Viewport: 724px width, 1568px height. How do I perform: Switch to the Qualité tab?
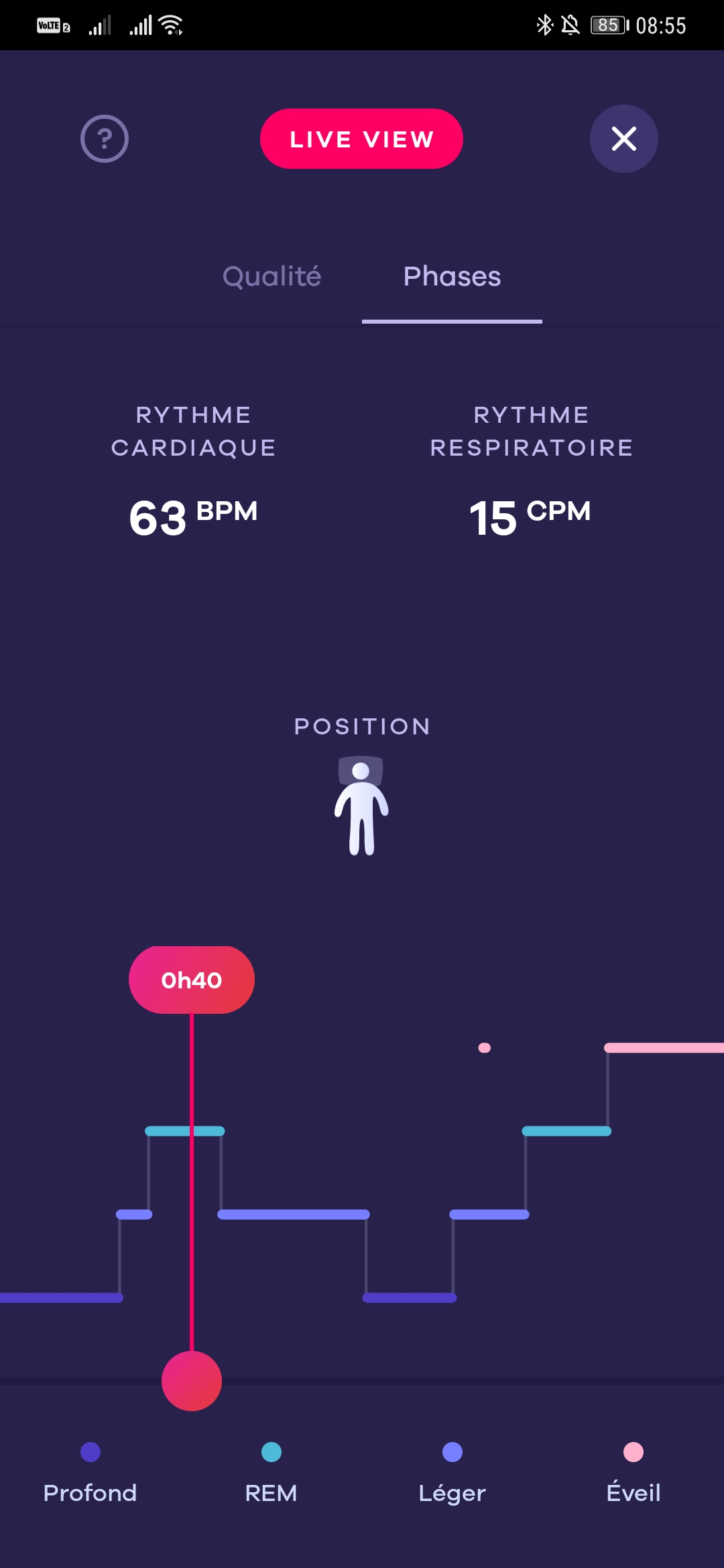pyautogui.click(x=271, y=277)
